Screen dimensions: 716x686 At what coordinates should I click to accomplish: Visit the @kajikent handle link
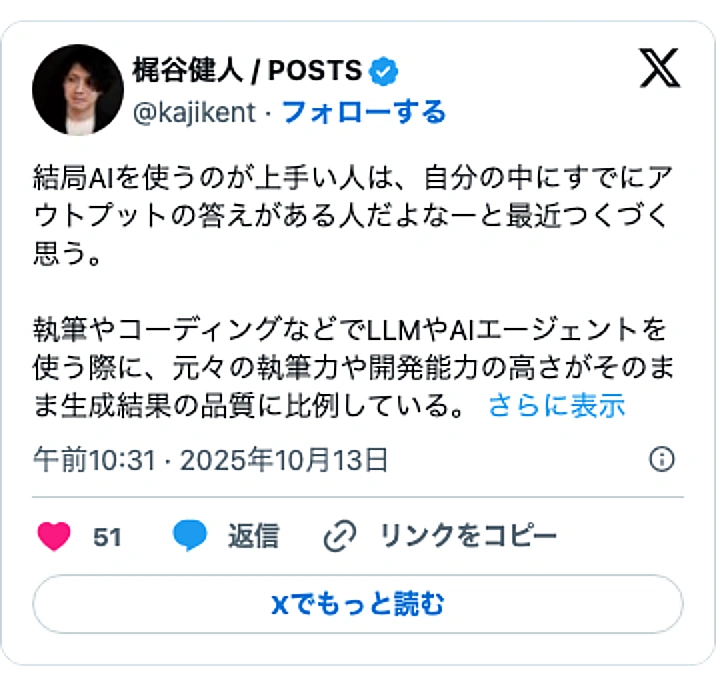[x=194, y=112]
